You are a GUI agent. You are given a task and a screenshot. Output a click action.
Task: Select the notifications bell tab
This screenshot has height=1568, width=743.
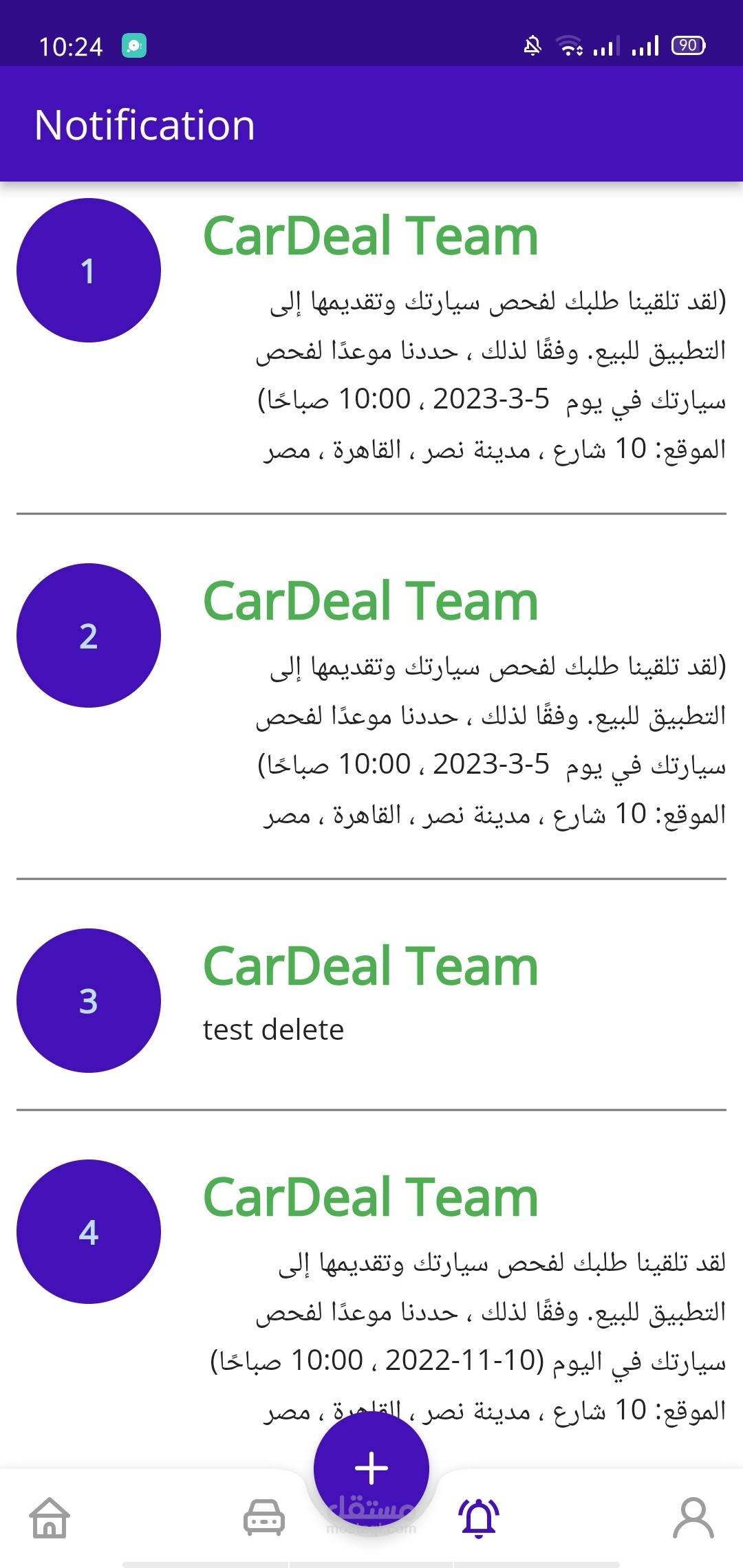[x=479, y=1517]
